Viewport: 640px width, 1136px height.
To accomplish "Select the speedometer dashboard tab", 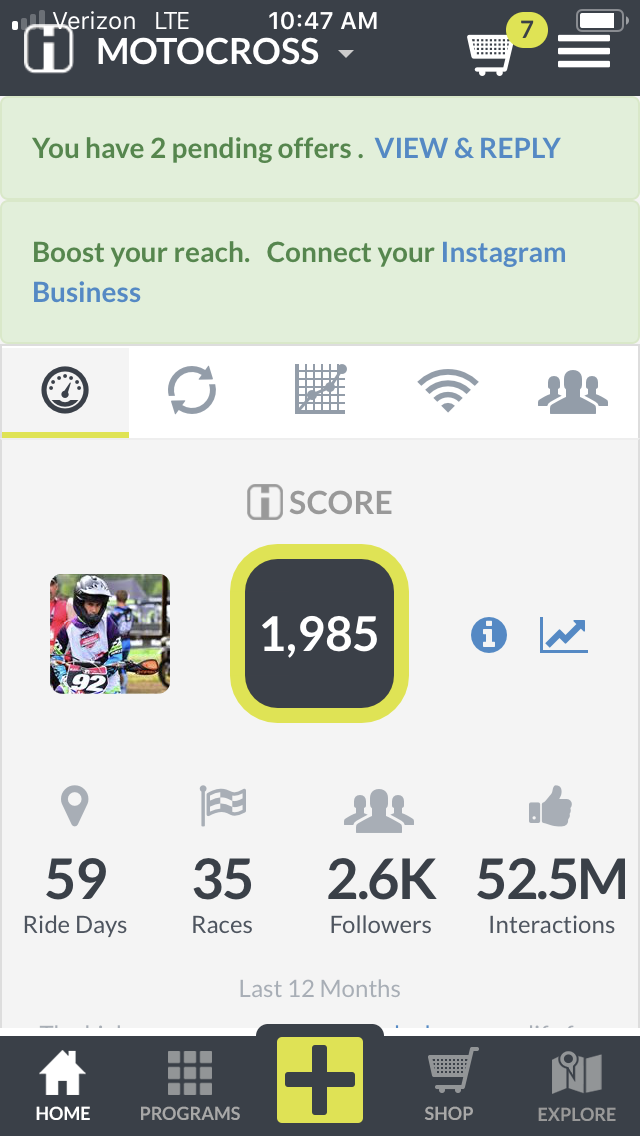I will pos(65,390).
